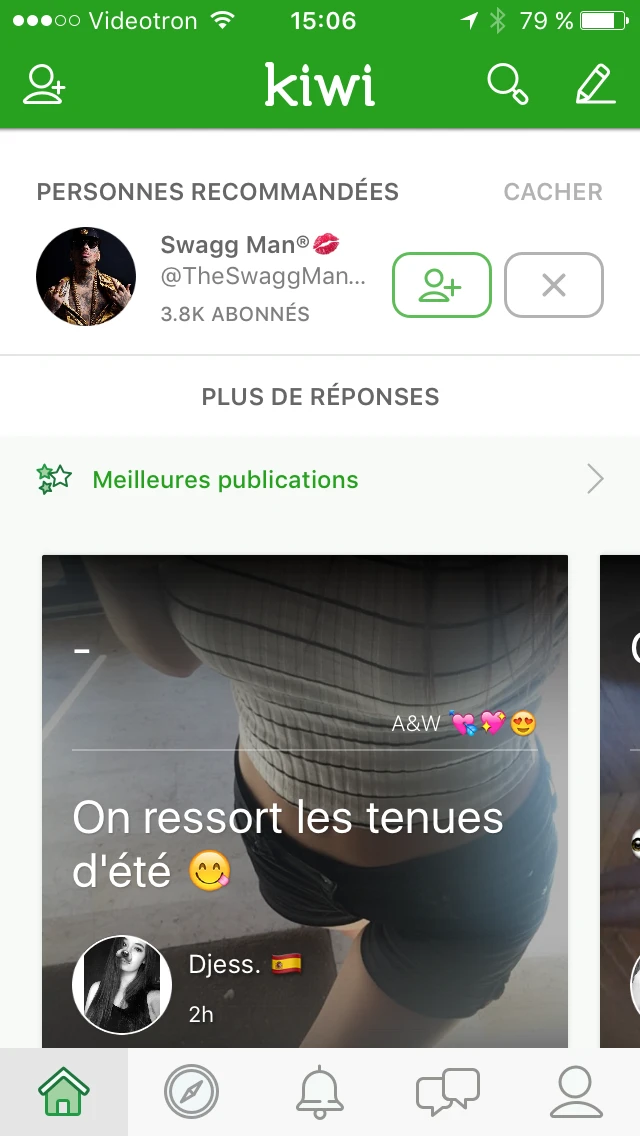This screenshot has width=640, height=1136.
Task: Open the profile tab
Action: pos(576,1092)
